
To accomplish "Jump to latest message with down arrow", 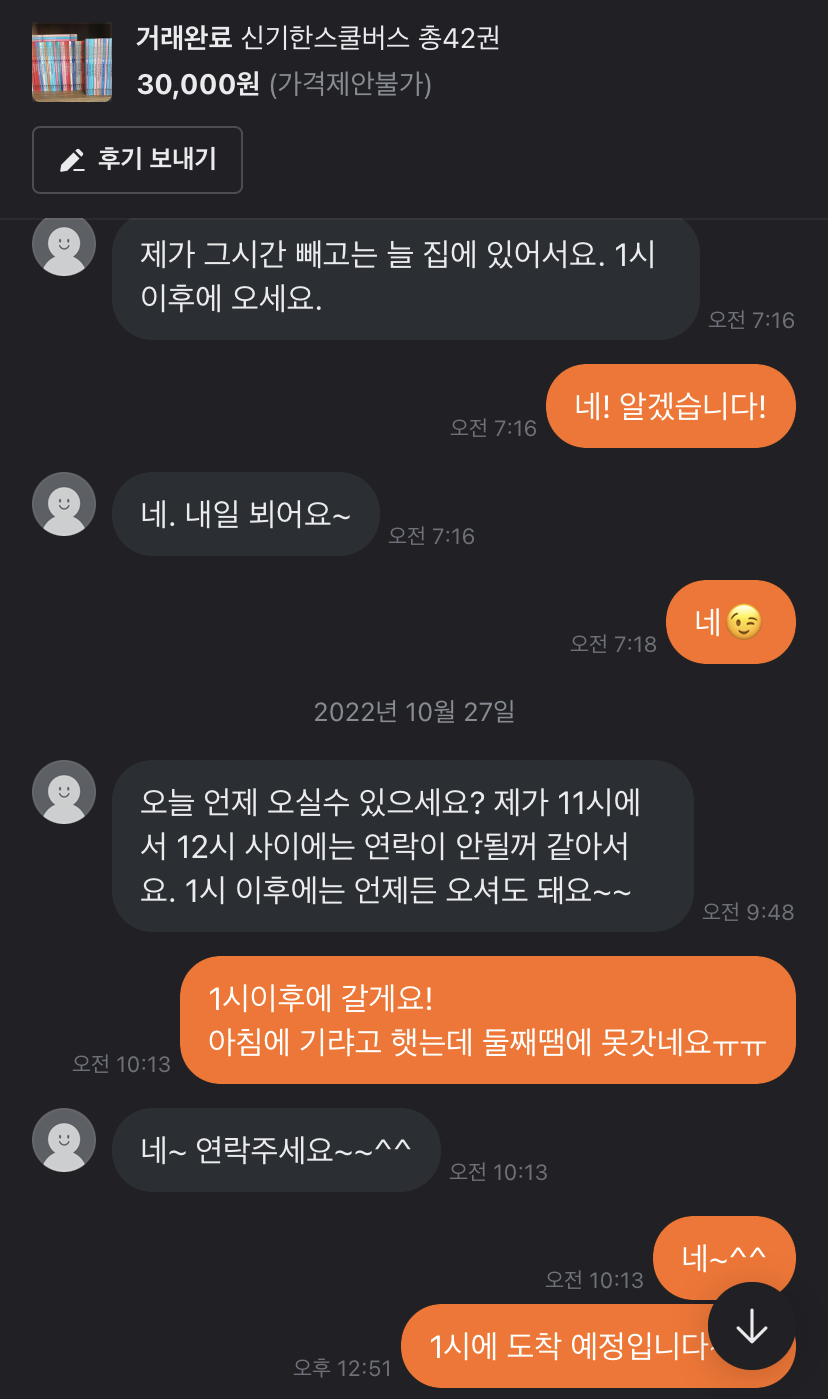I will point(751,1326).
